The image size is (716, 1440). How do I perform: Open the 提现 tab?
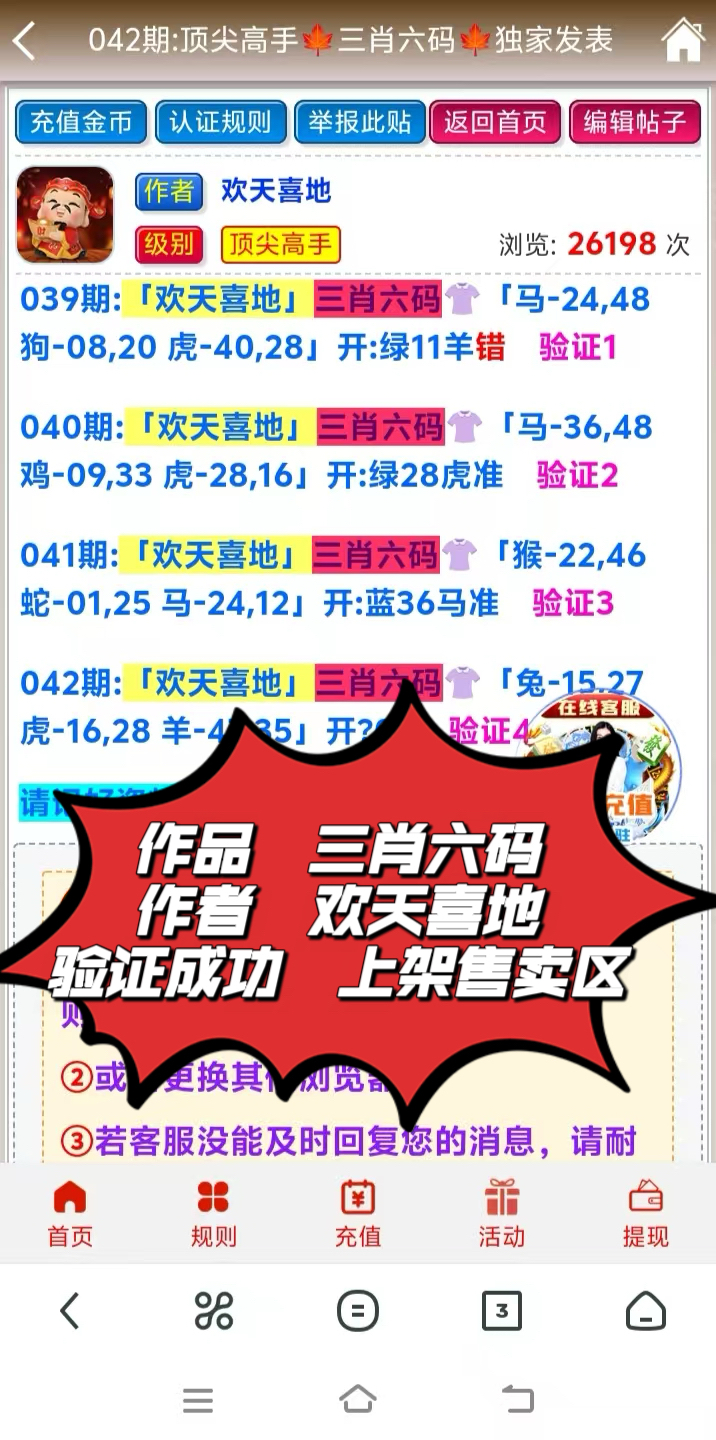[645, 1213]
